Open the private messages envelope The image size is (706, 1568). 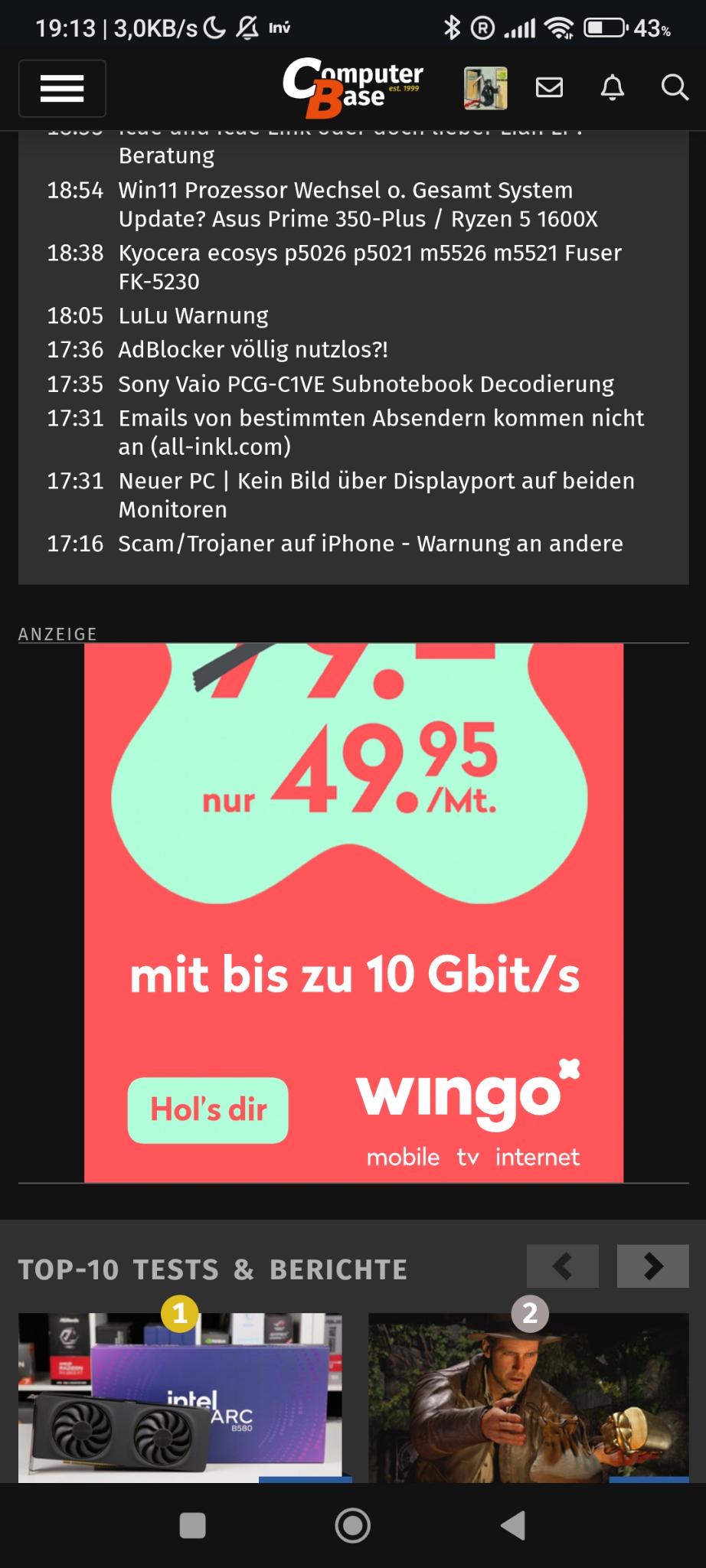click(549, 88)
